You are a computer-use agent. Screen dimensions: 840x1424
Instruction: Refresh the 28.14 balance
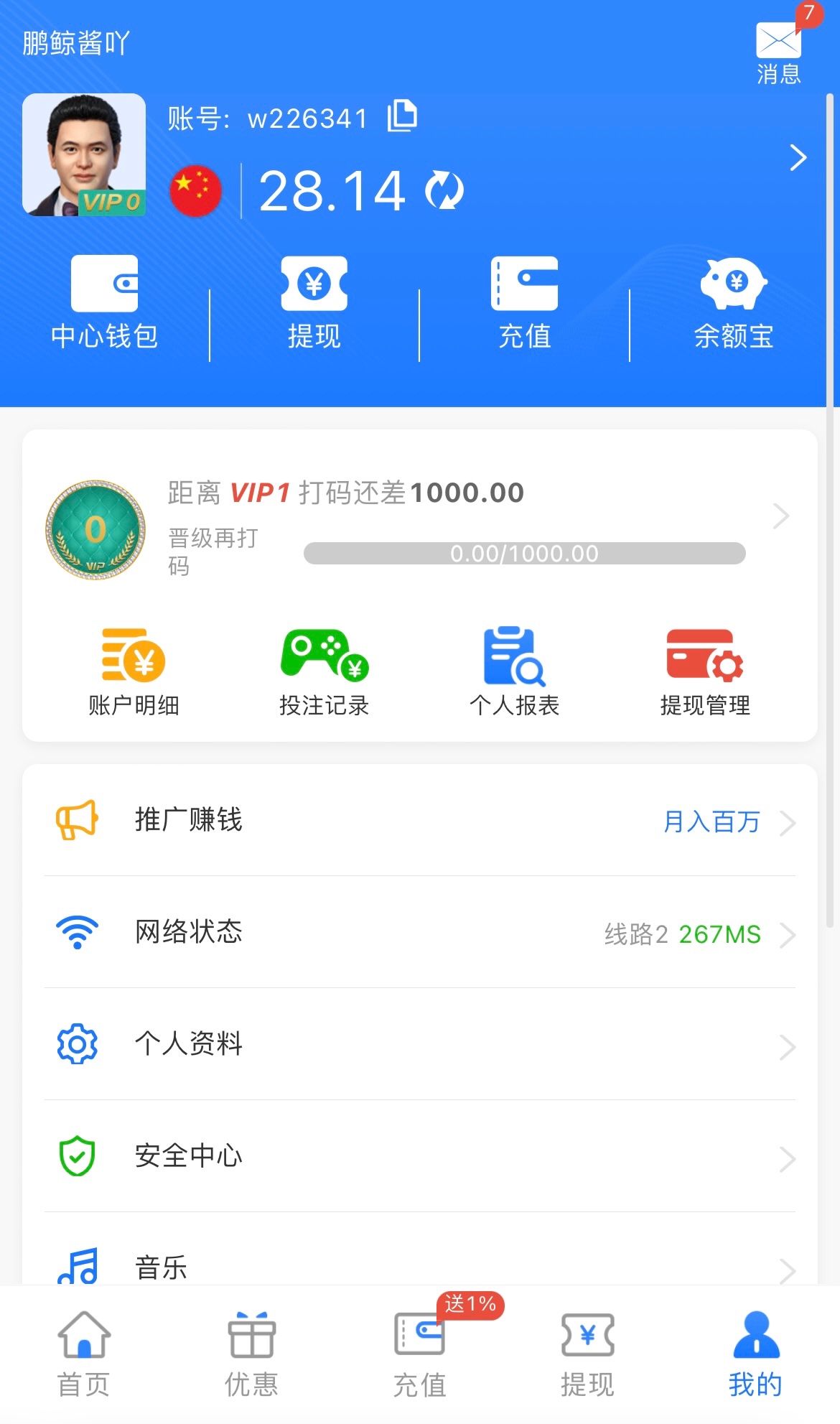coord(444,191)
